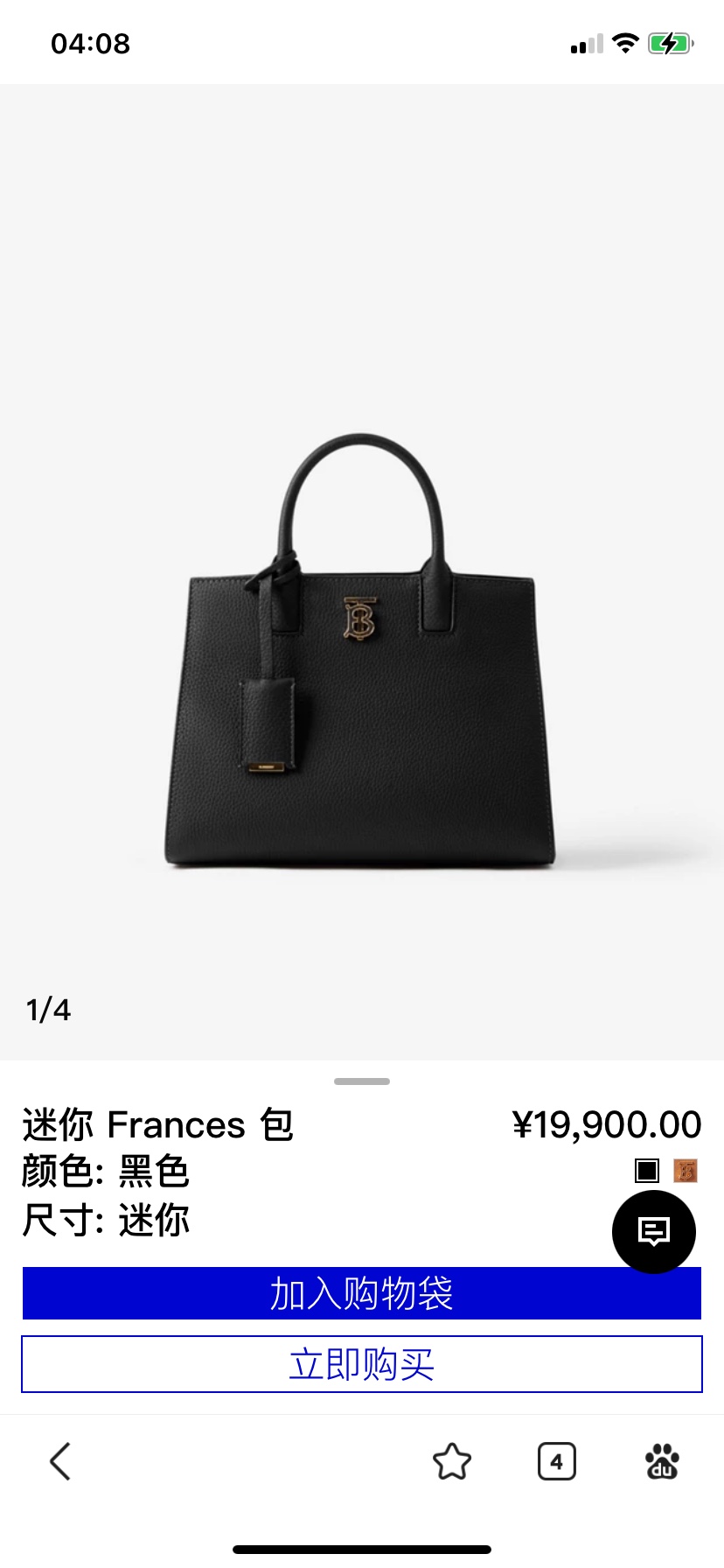Select the black color swatch
The height and width of the screenshot is (1568, 724).
647,1171
